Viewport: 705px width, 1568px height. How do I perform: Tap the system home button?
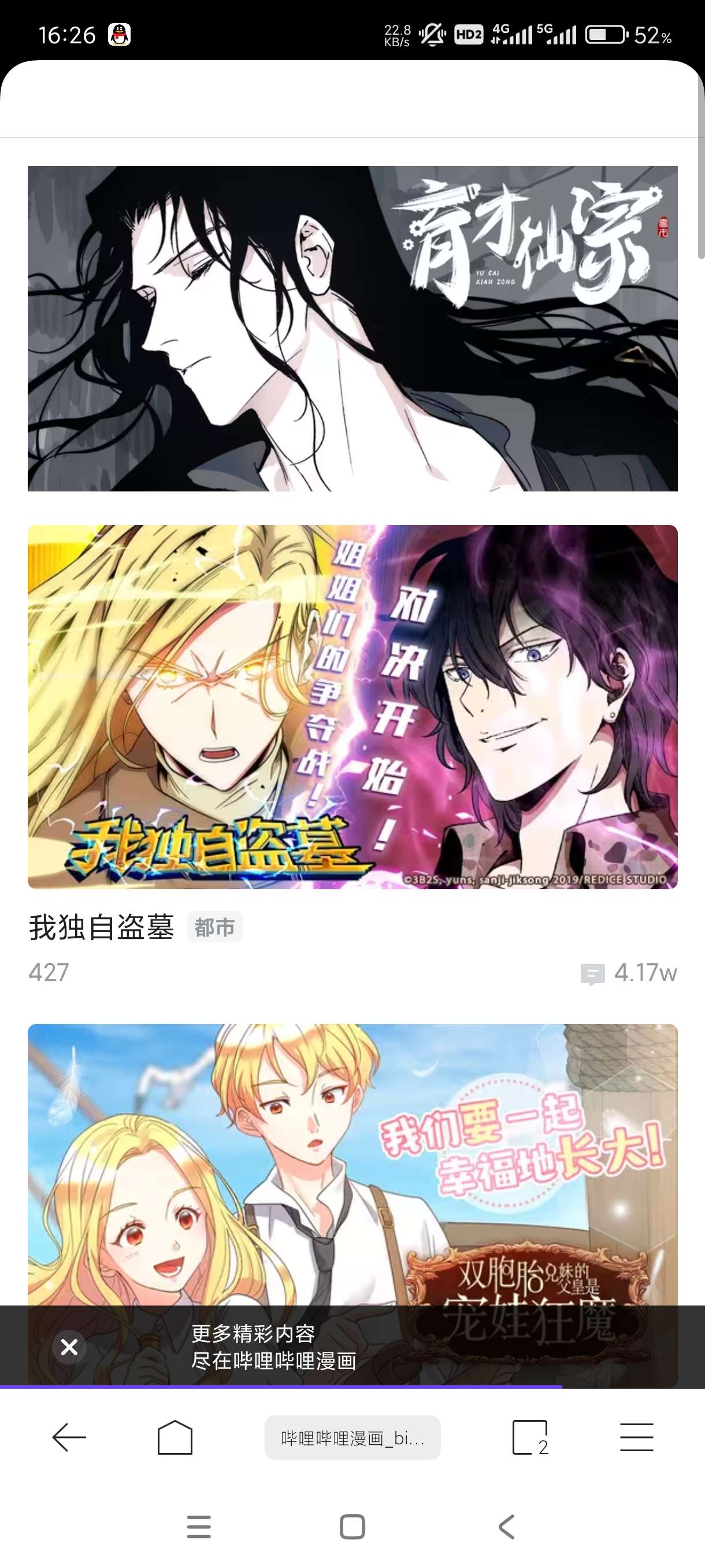point(352,1526)
